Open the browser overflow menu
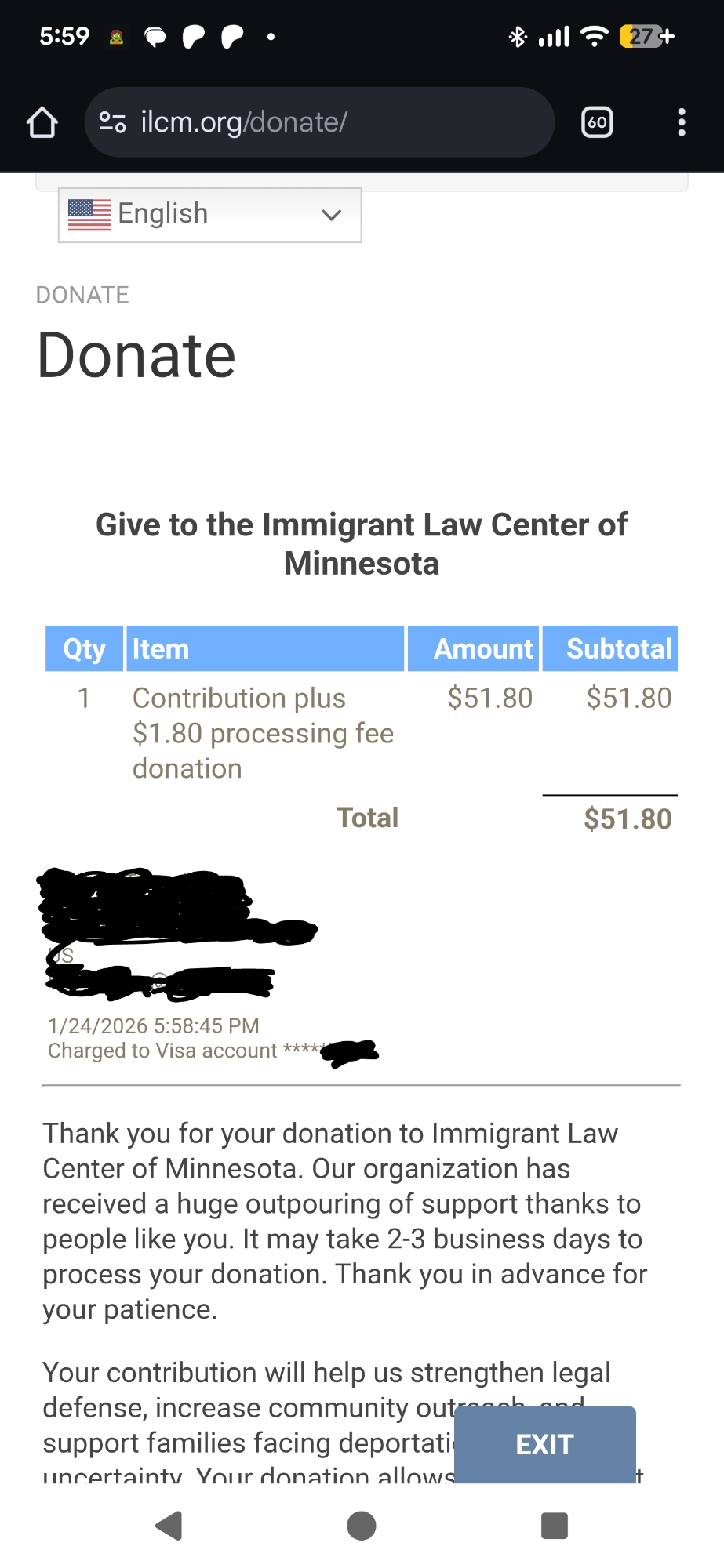This screenshot has width=724, height=1568. tap(681, 122)
